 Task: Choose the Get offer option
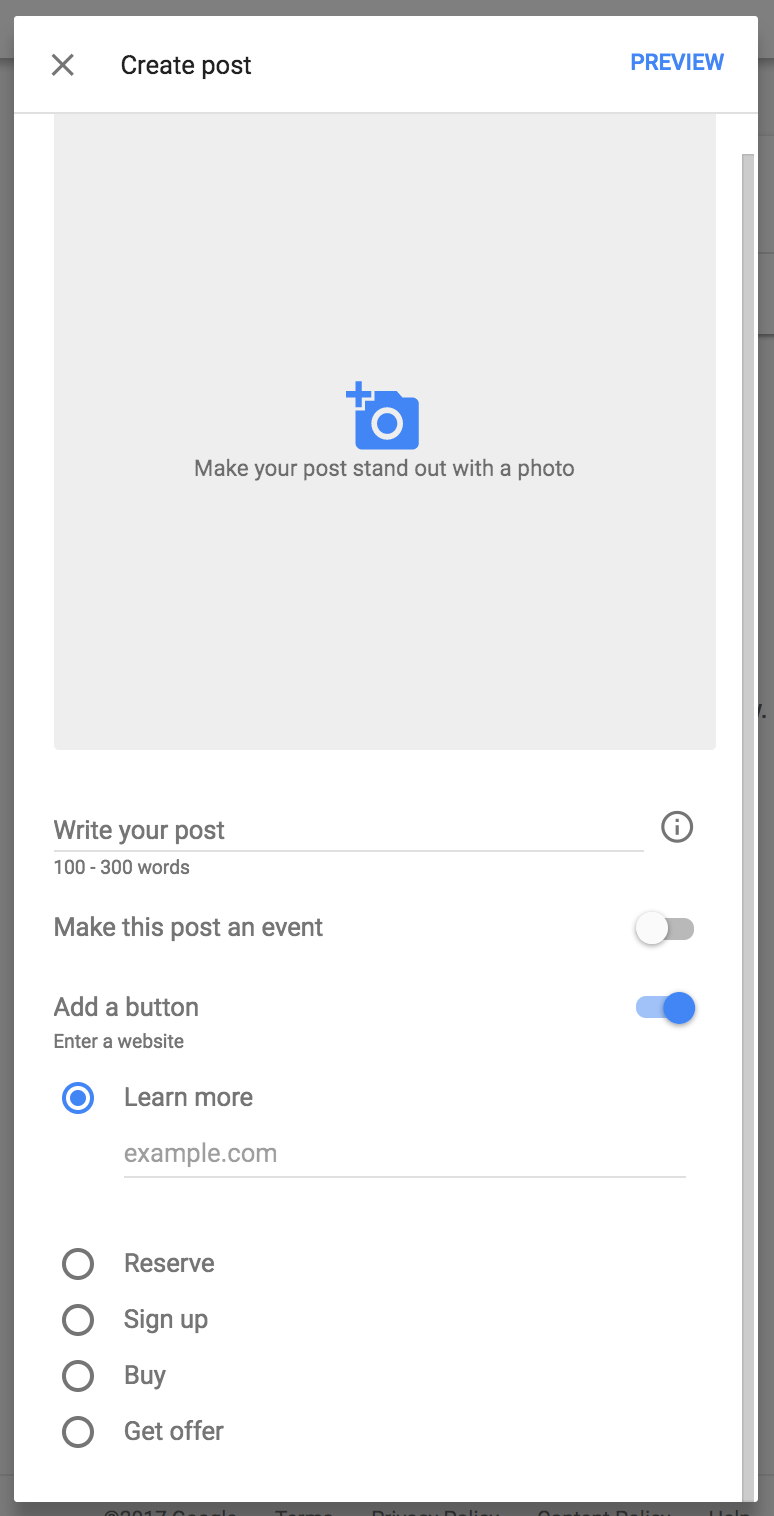(78, 1432)
